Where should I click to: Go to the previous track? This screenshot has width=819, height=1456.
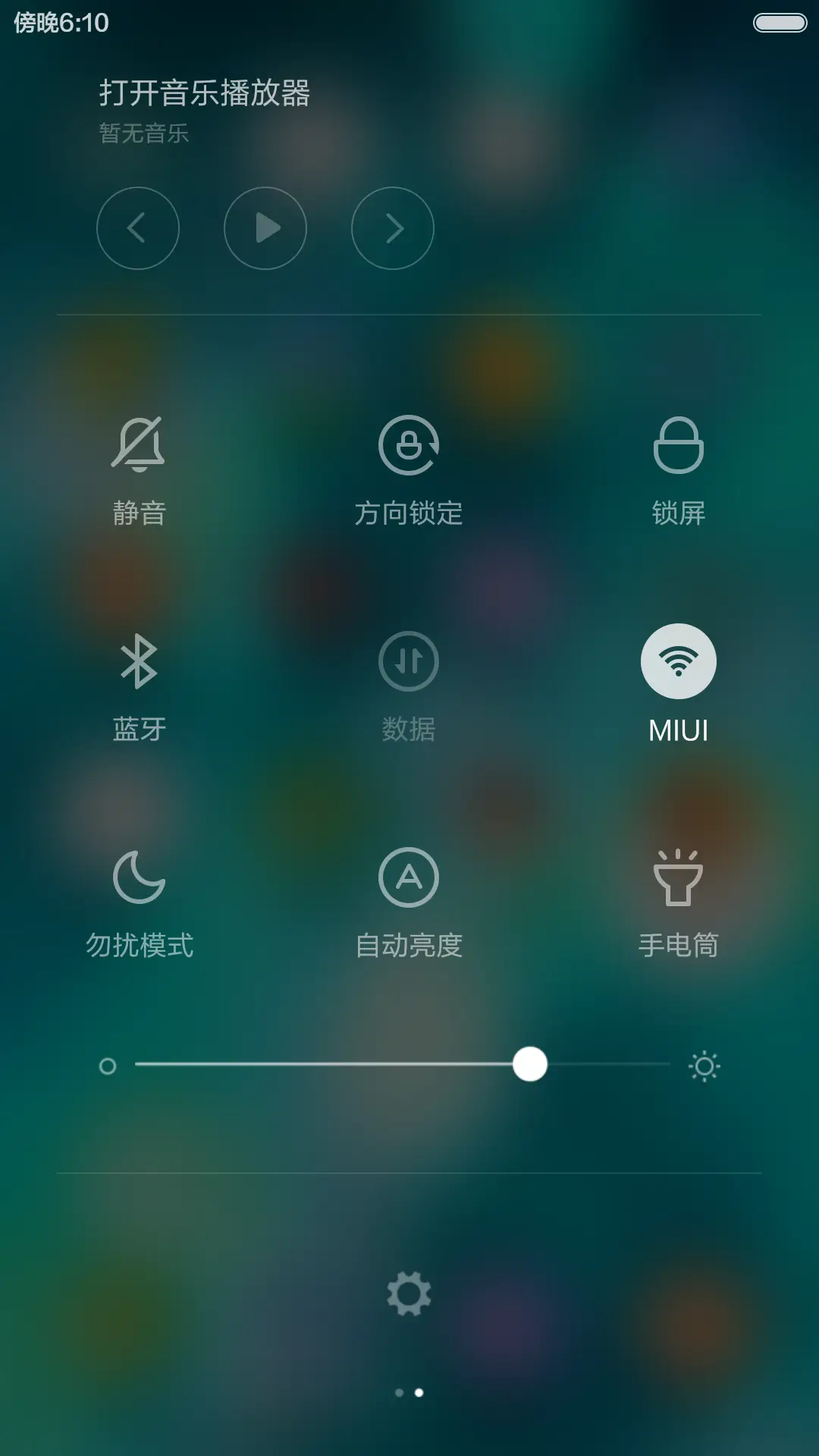pos(139,228)
